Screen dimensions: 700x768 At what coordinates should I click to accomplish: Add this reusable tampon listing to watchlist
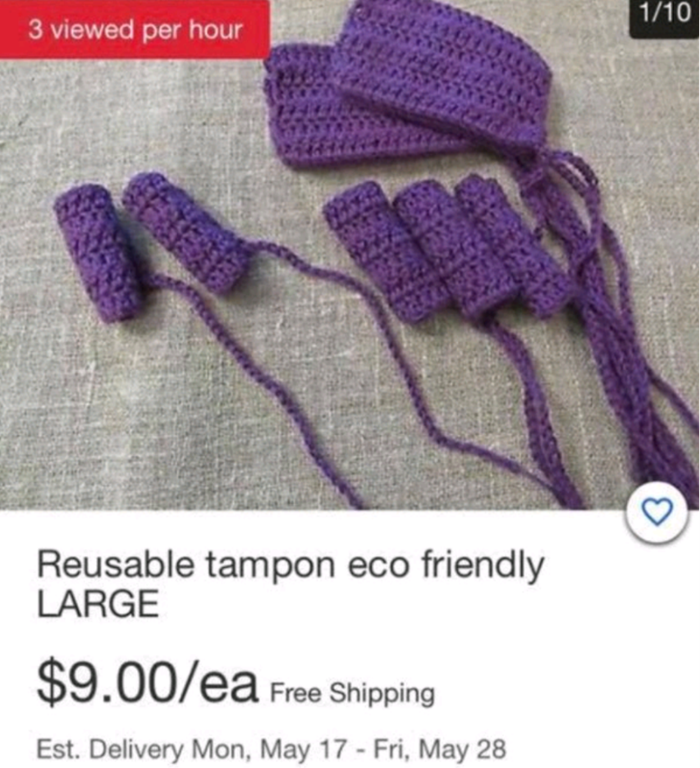656,513
